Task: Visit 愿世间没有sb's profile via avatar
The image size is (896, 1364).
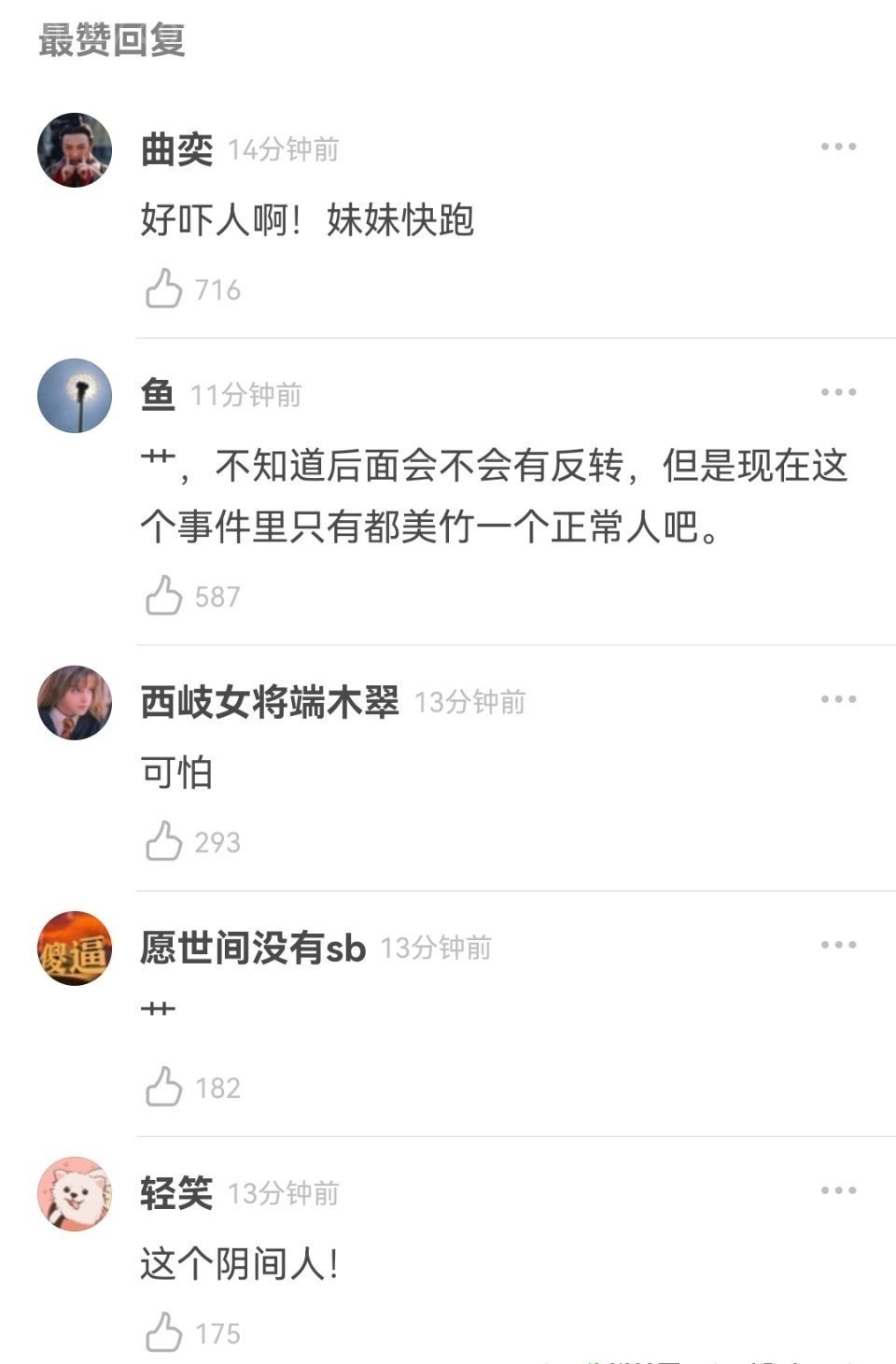Action: click(75, 948)
